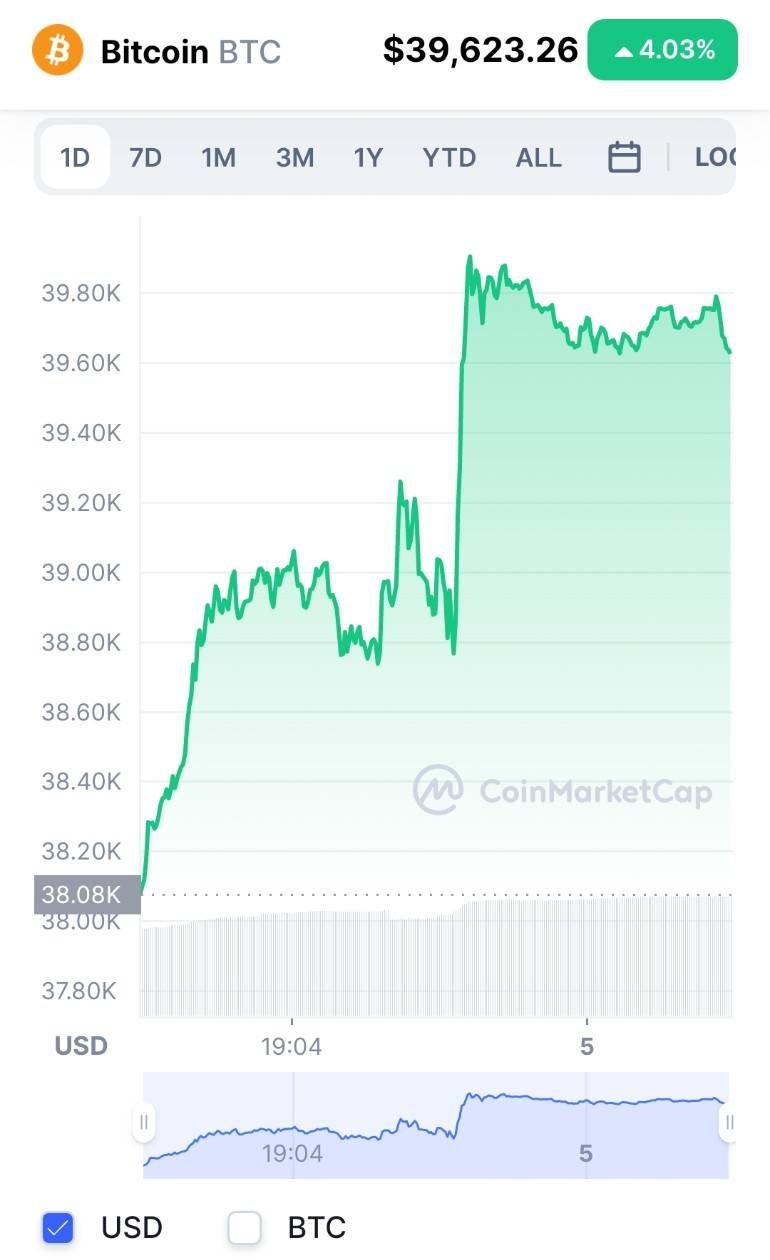770x1260 pixels.
Task: Show ALL time price history
Action: (x=538, y=158)
